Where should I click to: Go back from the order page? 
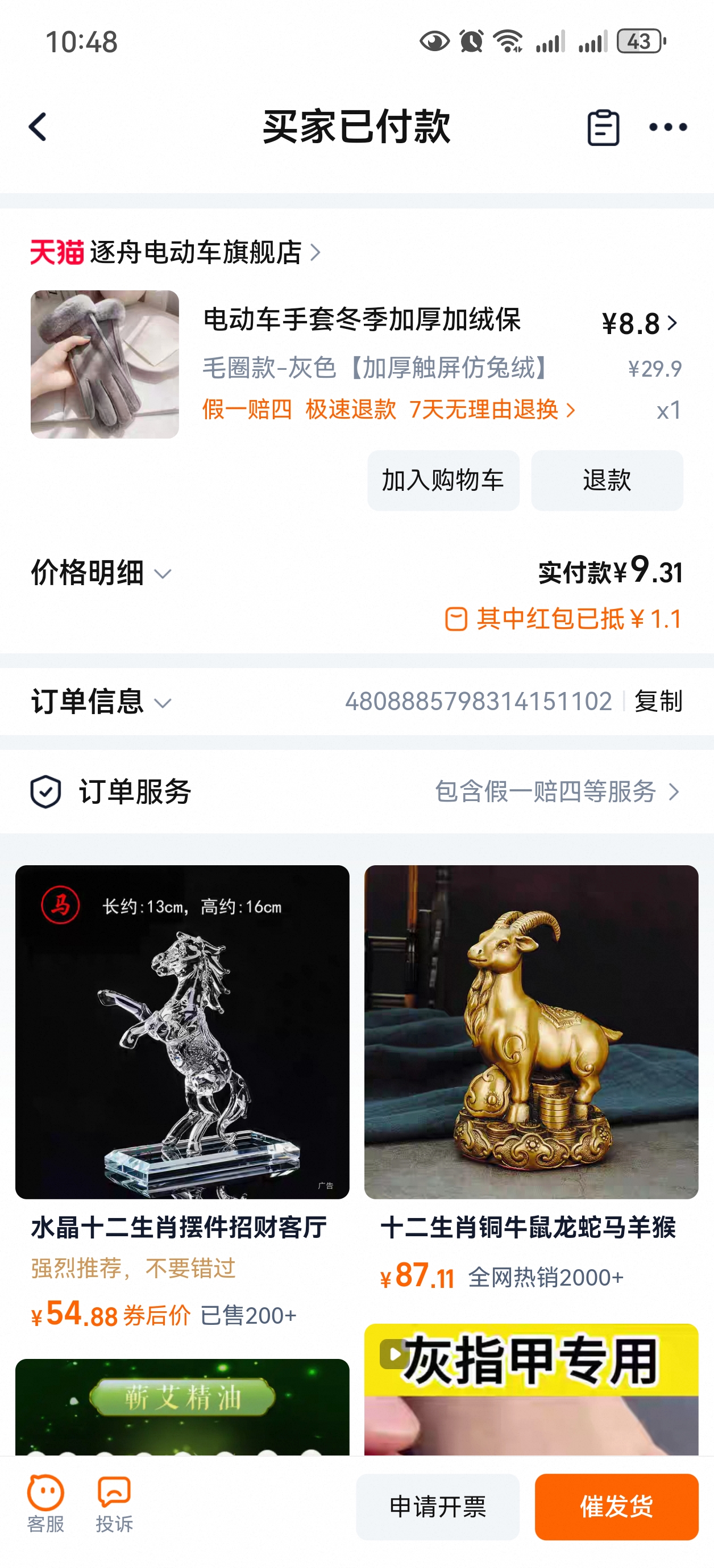pyautogui.click(x=38, y=127)
